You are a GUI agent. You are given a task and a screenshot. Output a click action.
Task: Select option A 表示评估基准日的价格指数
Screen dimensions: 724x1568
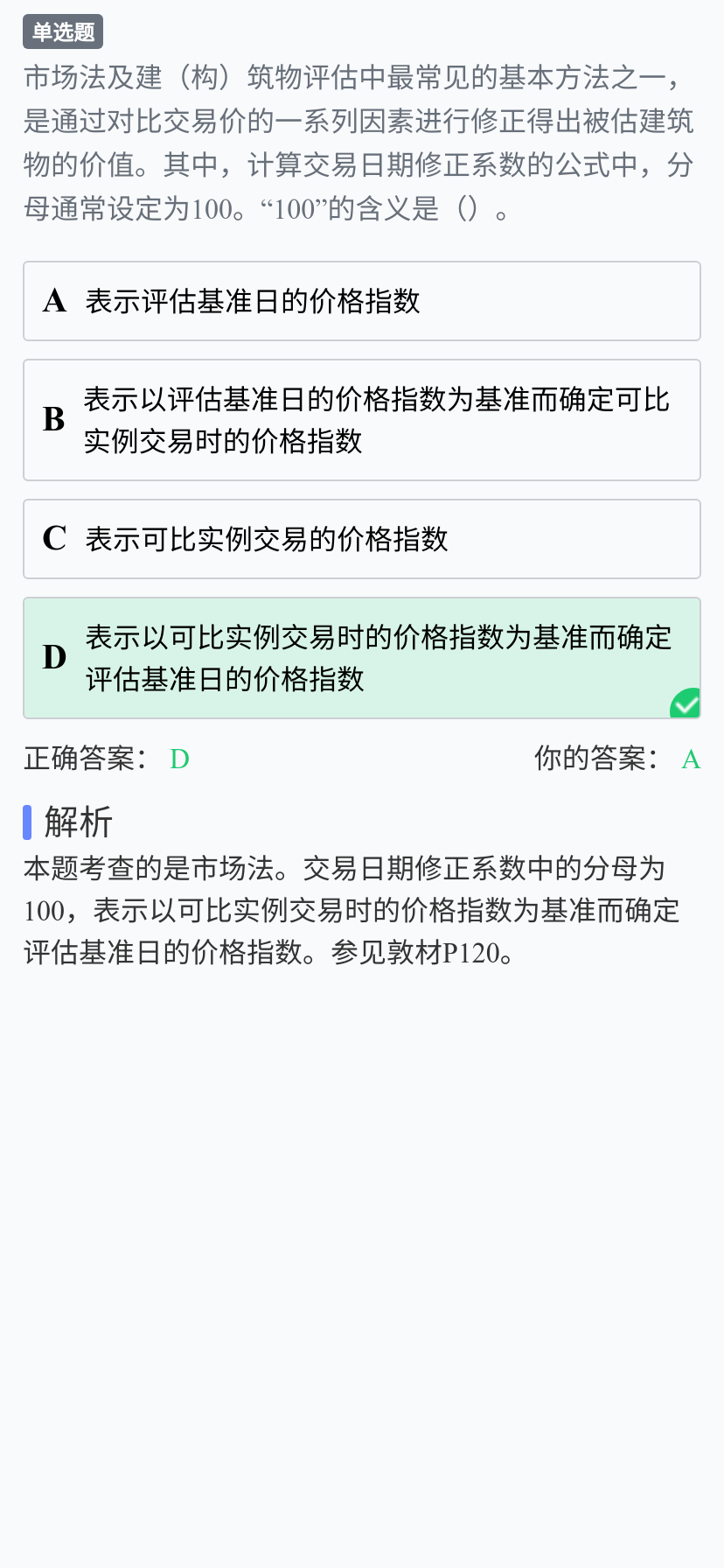pyautogui.click(x=362, y=301)
